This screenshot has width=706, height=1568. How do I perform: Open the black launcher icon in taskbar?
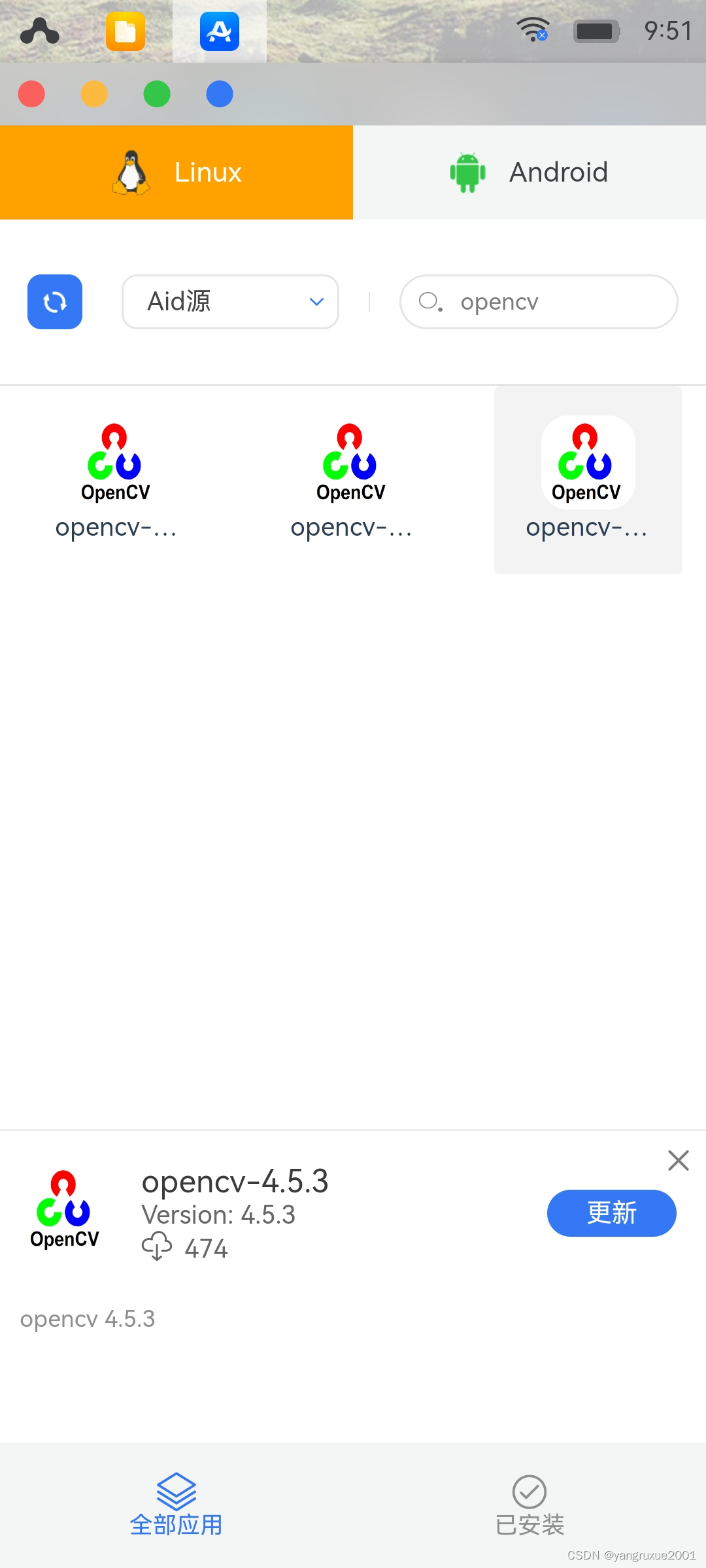tap(40, 31)
